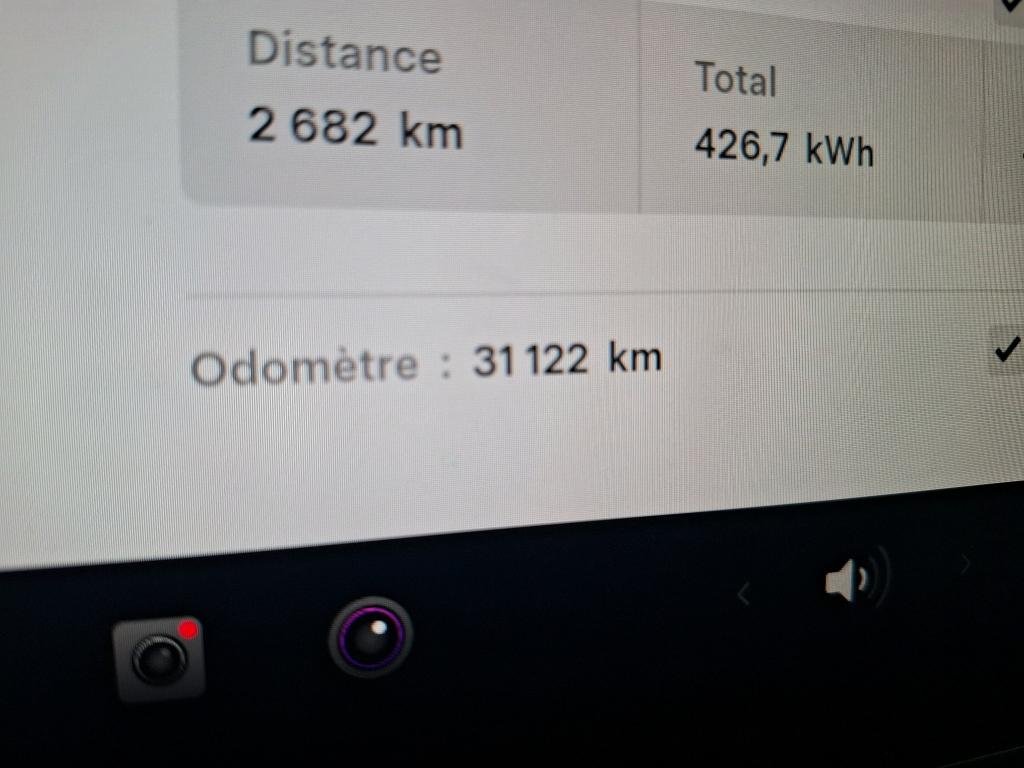The image size is (1024, 768).
Task: Tap the speaker volume icon
Action: [x=853, y=581]
